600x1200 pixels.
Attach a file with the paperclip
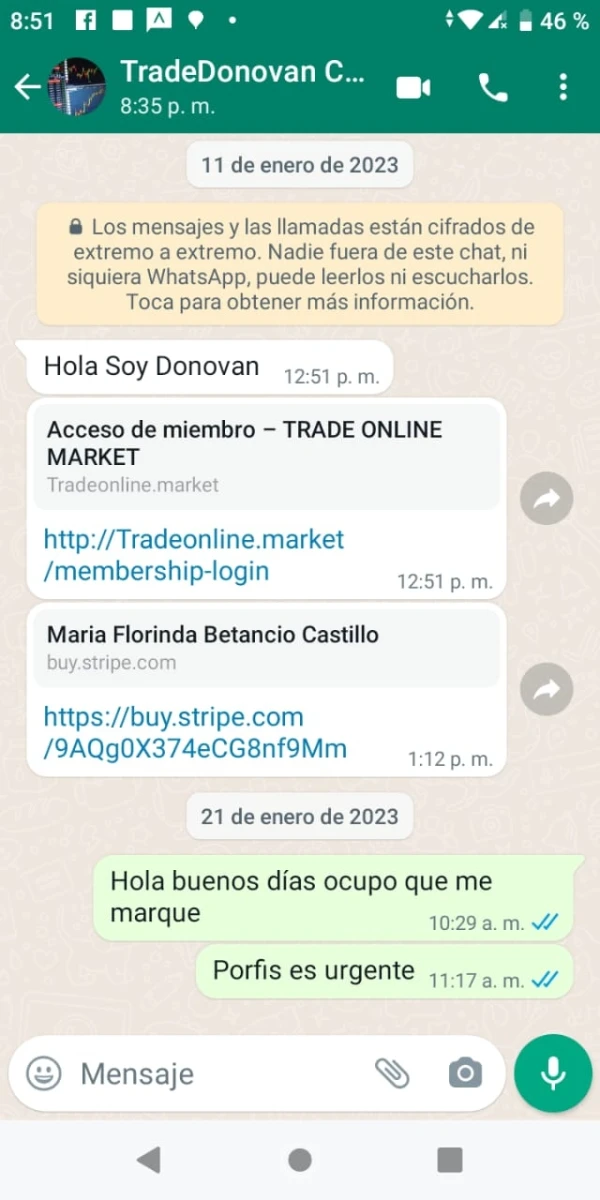(x=392, y=1074)
